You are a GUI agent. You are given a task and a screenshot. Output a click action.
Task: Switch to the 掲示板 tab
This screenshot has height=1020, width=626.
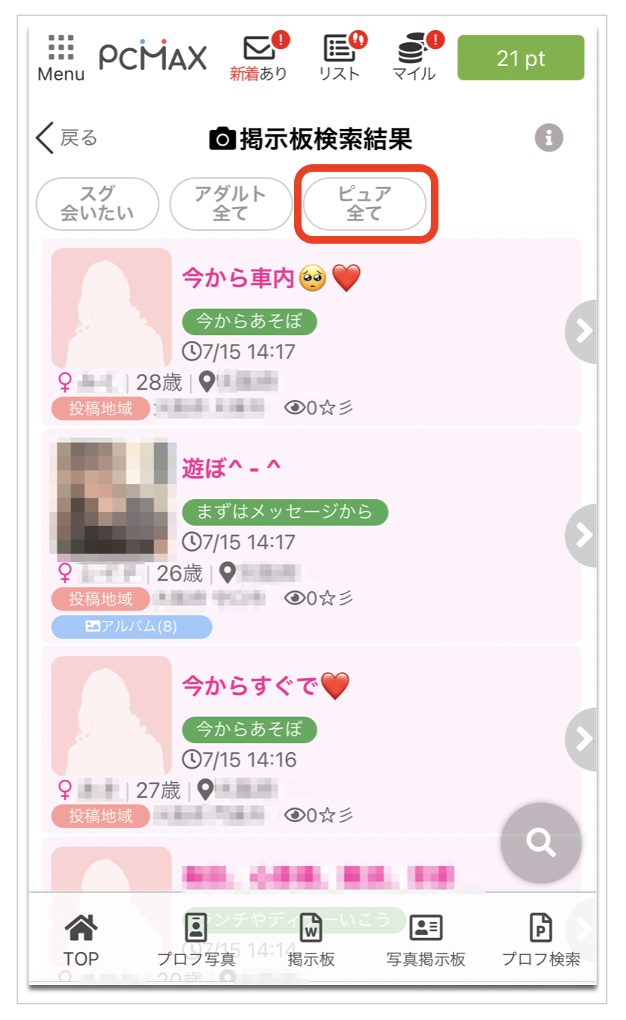311,940
